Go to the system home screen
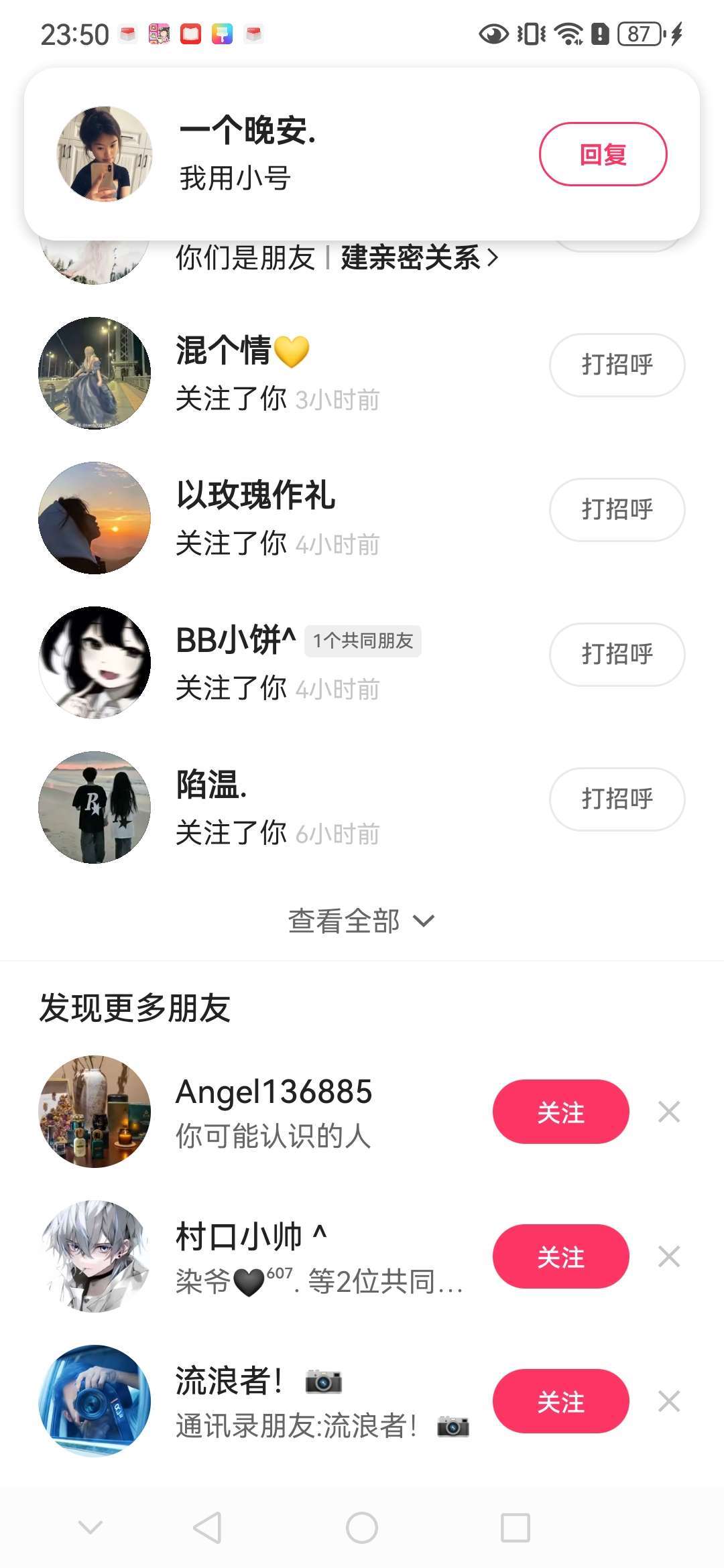The image size is (724, 1568). point(362,1528)
